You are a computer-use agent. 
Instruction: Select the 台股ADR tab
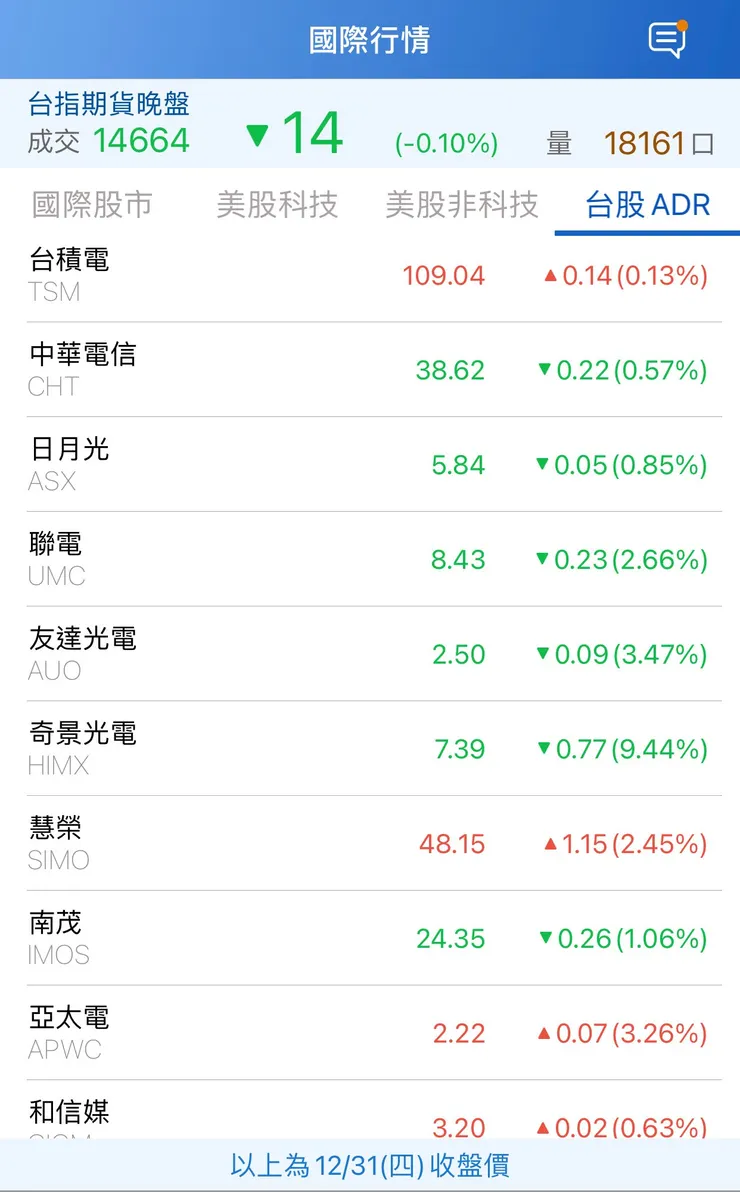645,205
